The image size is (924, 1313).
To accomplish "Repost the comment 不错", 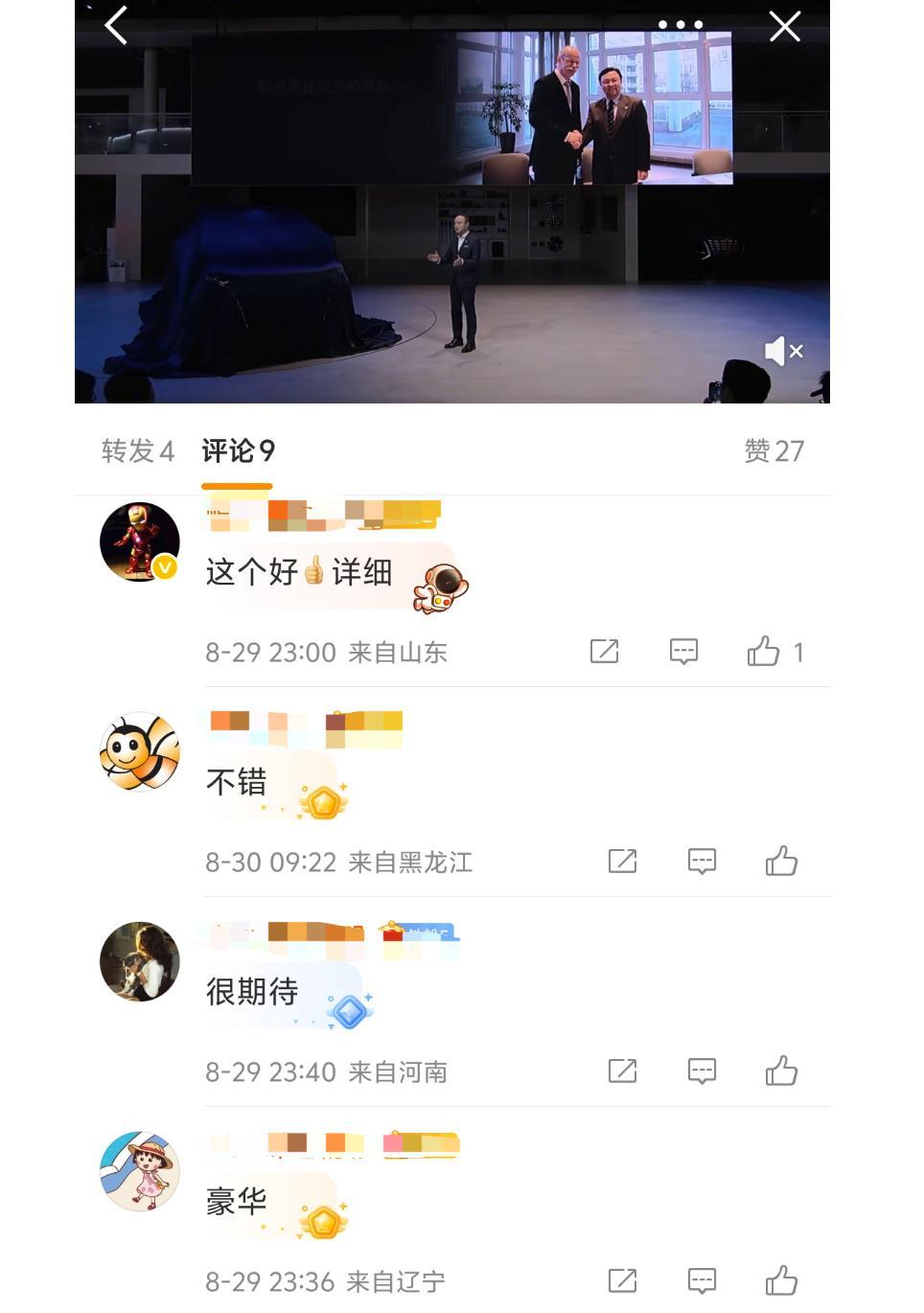I will (x=622, y=862).
